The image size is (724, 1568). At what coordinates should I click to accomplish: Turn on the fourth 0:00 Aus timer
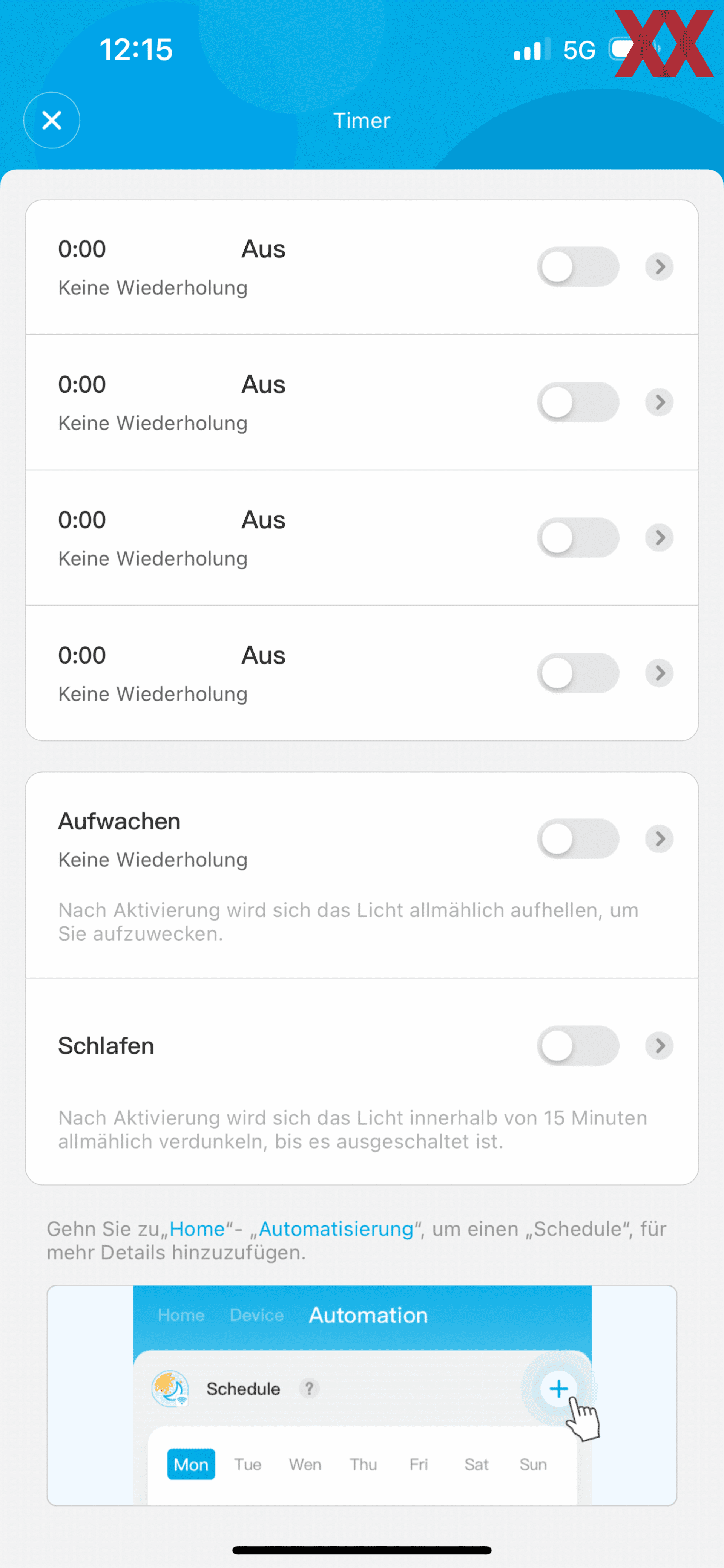click(578, 673)
